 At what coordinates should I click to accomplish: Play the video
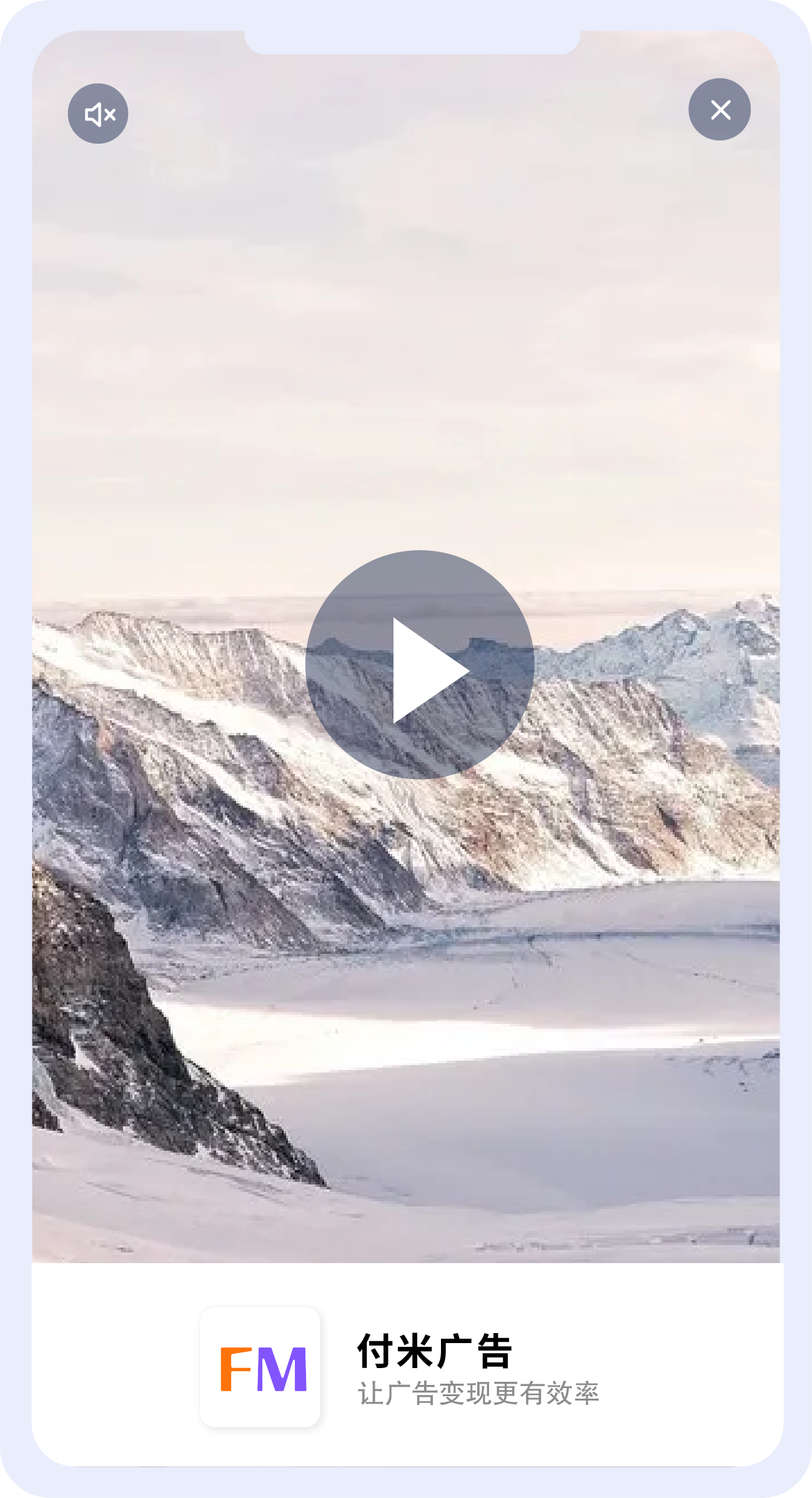pyautogui.click(x=420, y=665)
